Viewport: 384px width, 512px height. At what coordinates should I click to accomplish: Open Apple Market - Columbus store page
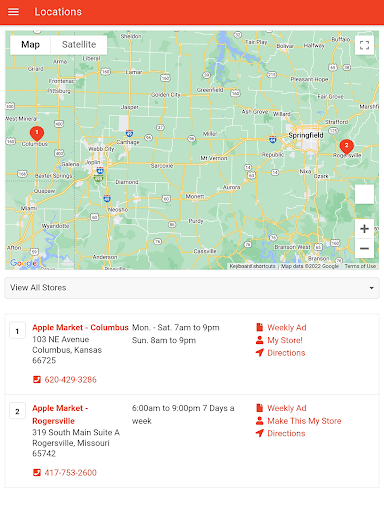point(80,328)
